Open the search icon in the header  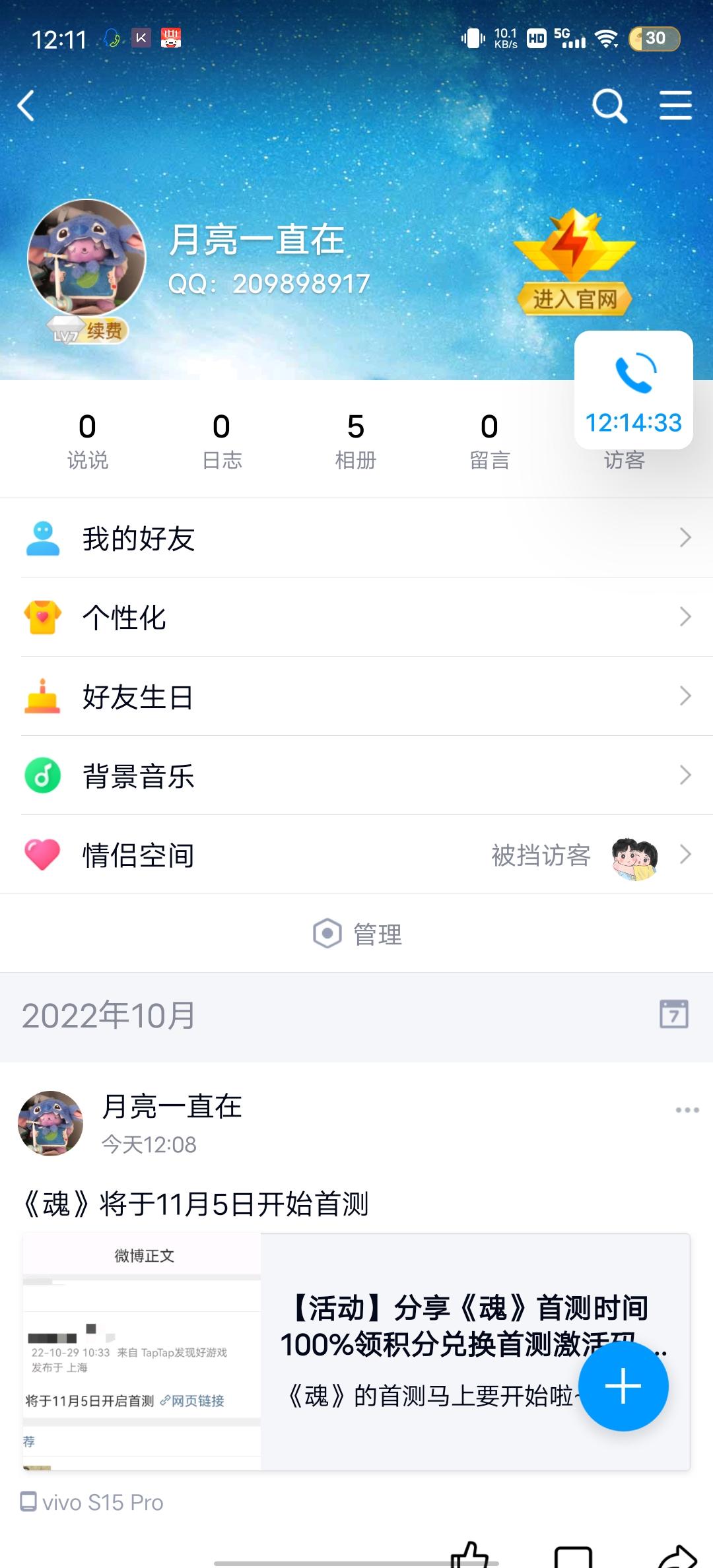pos(609,106)
